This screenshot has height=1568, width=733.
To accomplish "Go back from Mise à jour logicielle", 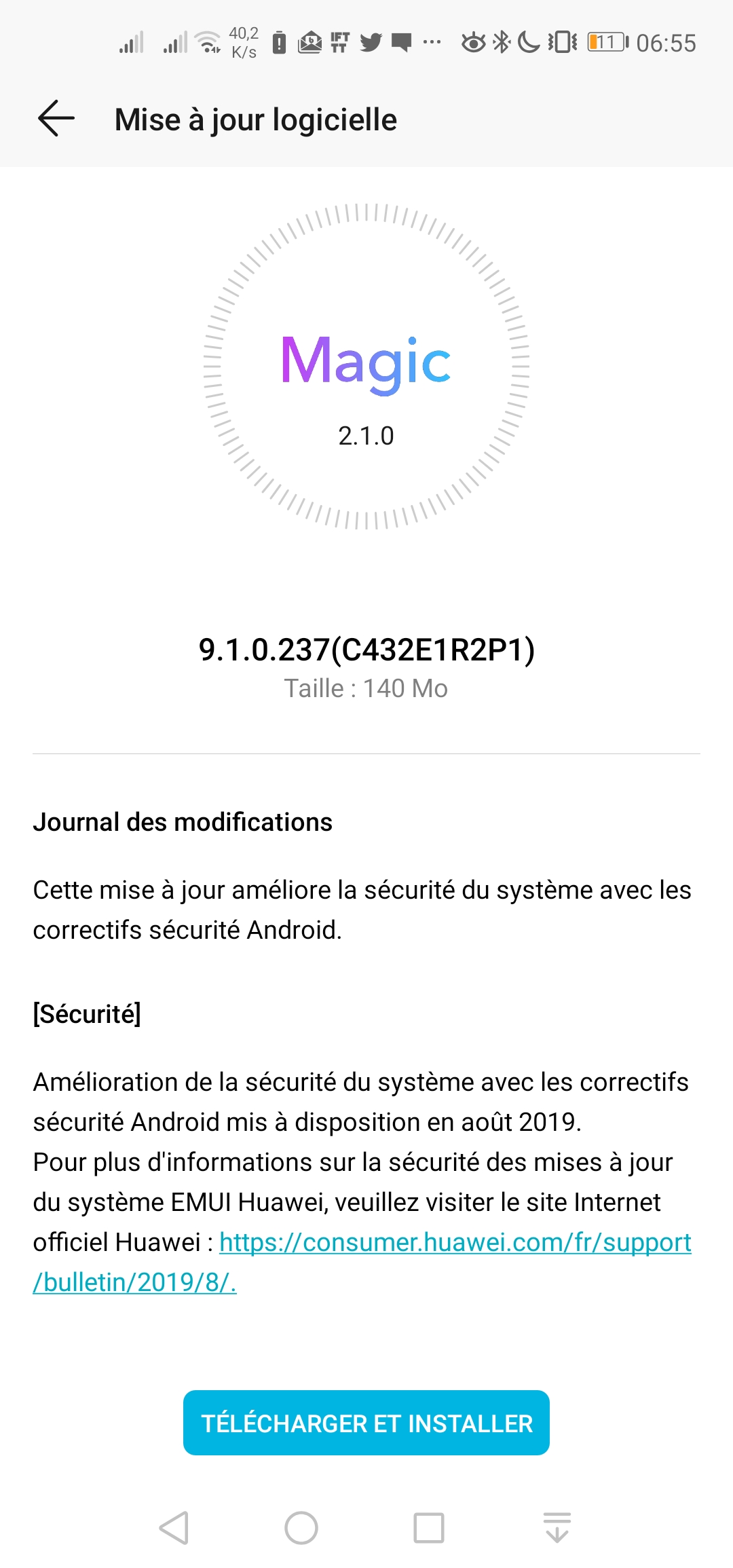I will click(56, 119).
